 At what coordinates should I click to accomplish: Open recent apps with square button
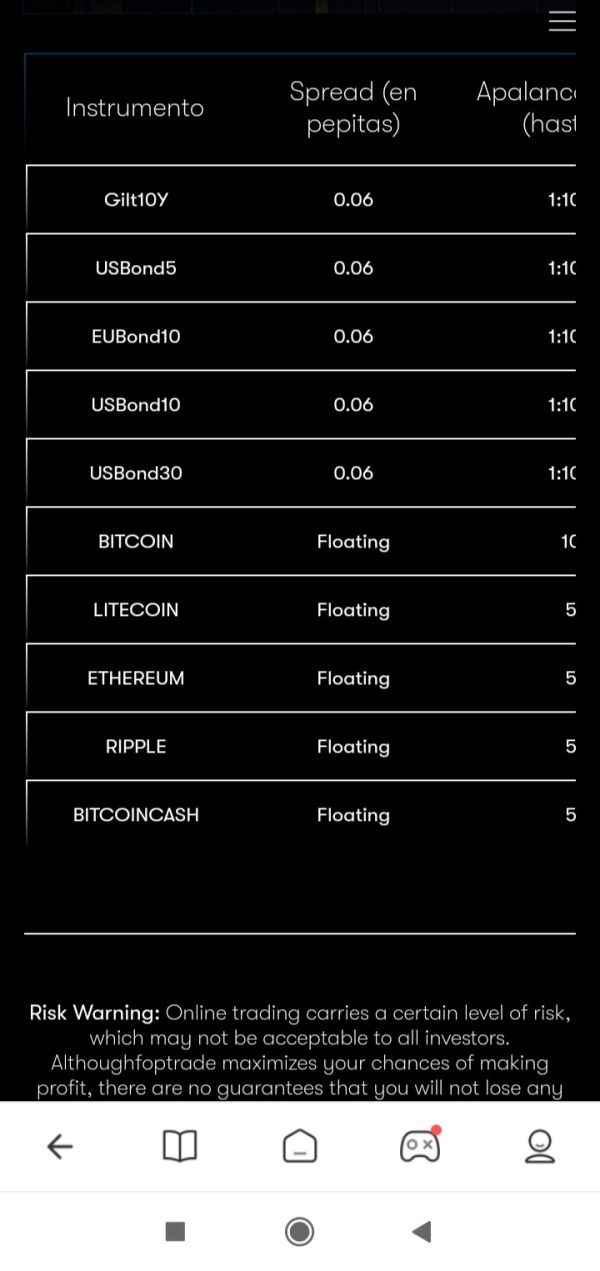175,1231
